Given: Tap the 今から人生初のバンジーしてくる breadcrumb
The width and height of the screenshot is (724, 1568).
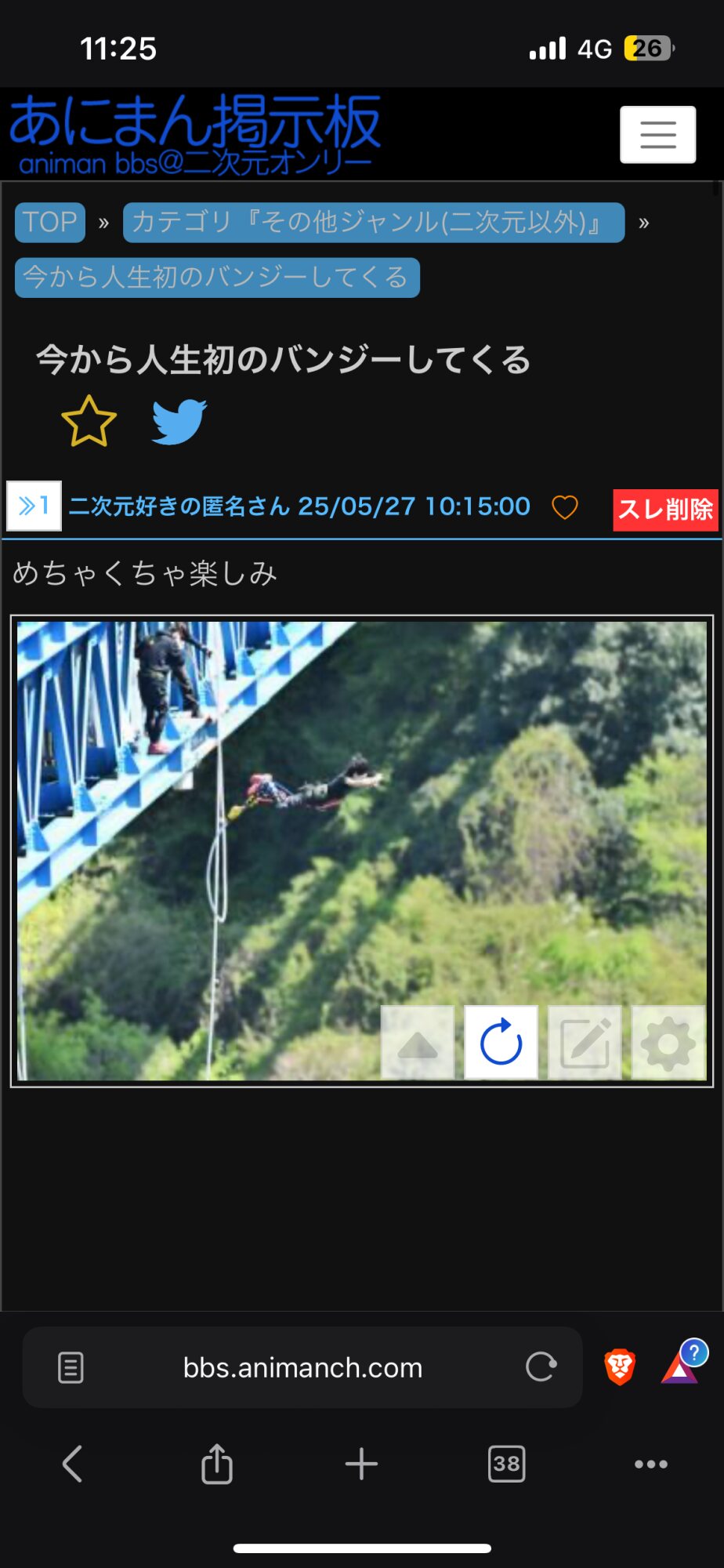Looking at the screenshot, I should (x=217, y=278).
